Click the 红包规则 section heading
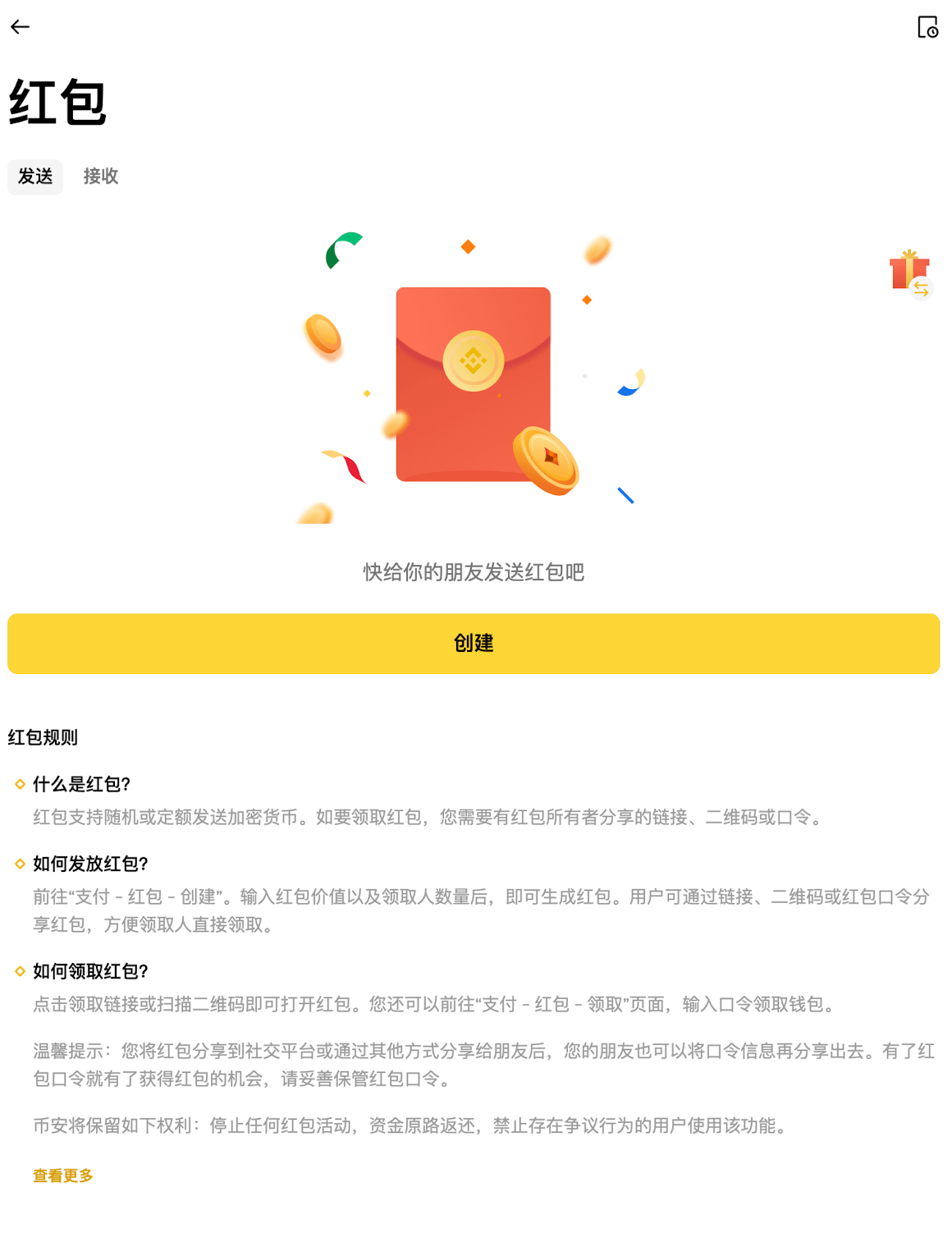Image resolution: width=952 pixels, height=1238 pixels. coord(41,737)
